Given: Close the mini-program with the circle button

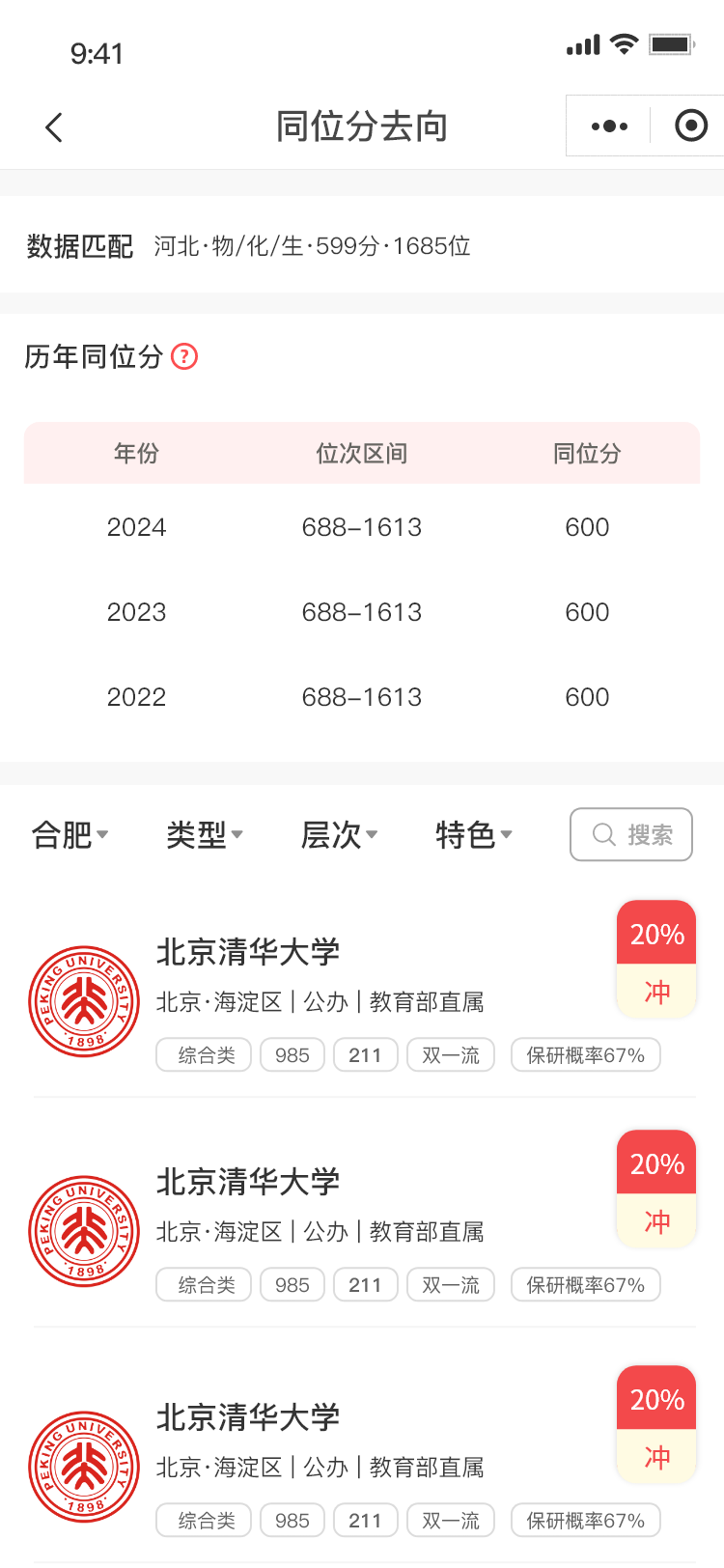Looking at the screenshot, I should pyautogui.click(x=691, y=126).
